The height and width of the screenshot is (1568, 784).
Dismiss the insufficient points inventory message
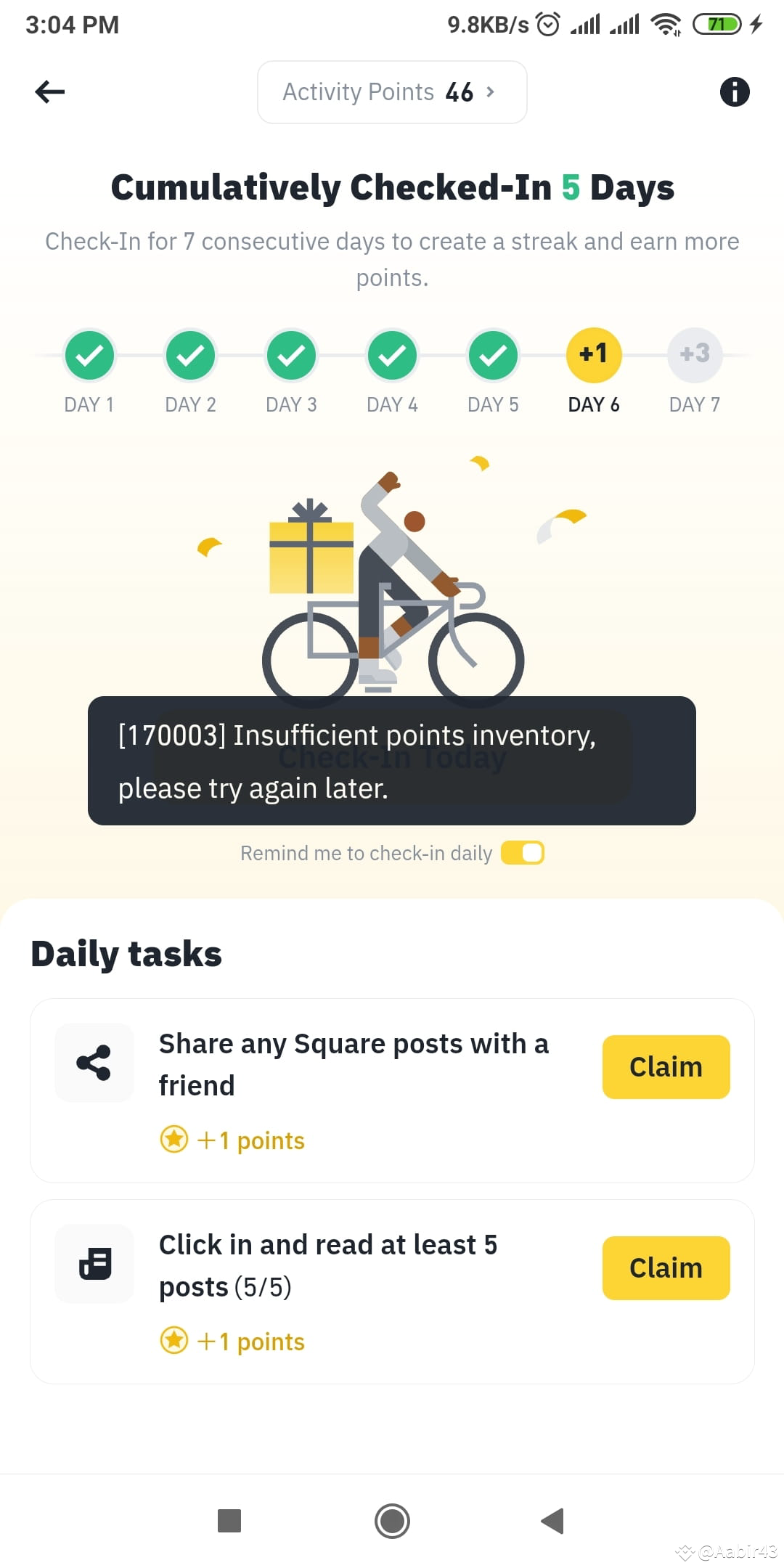click(392, 761)
